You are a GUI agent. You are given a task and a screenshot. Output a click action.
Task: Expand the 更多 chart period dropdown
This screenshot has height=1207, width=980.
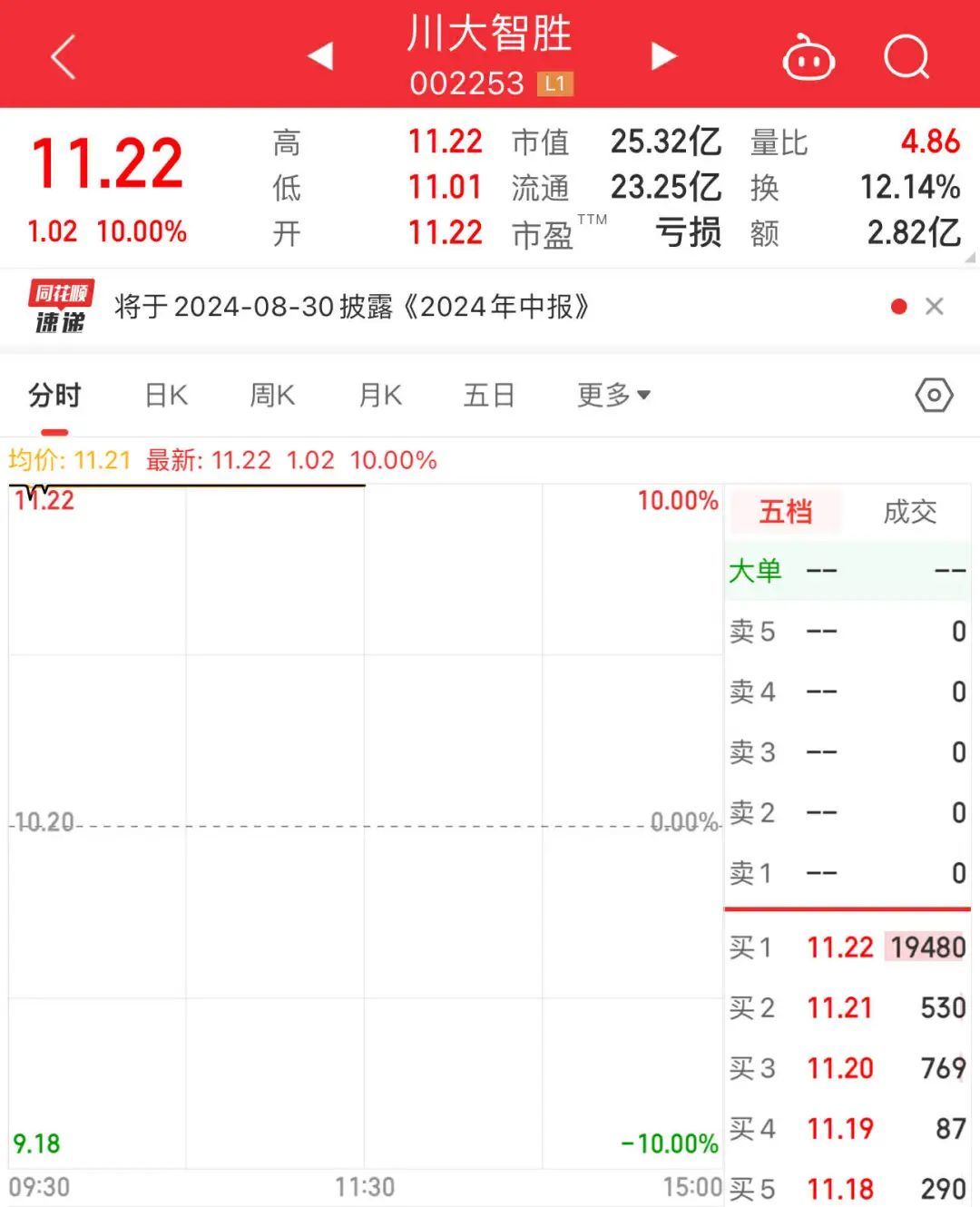(x=613, y=396)
